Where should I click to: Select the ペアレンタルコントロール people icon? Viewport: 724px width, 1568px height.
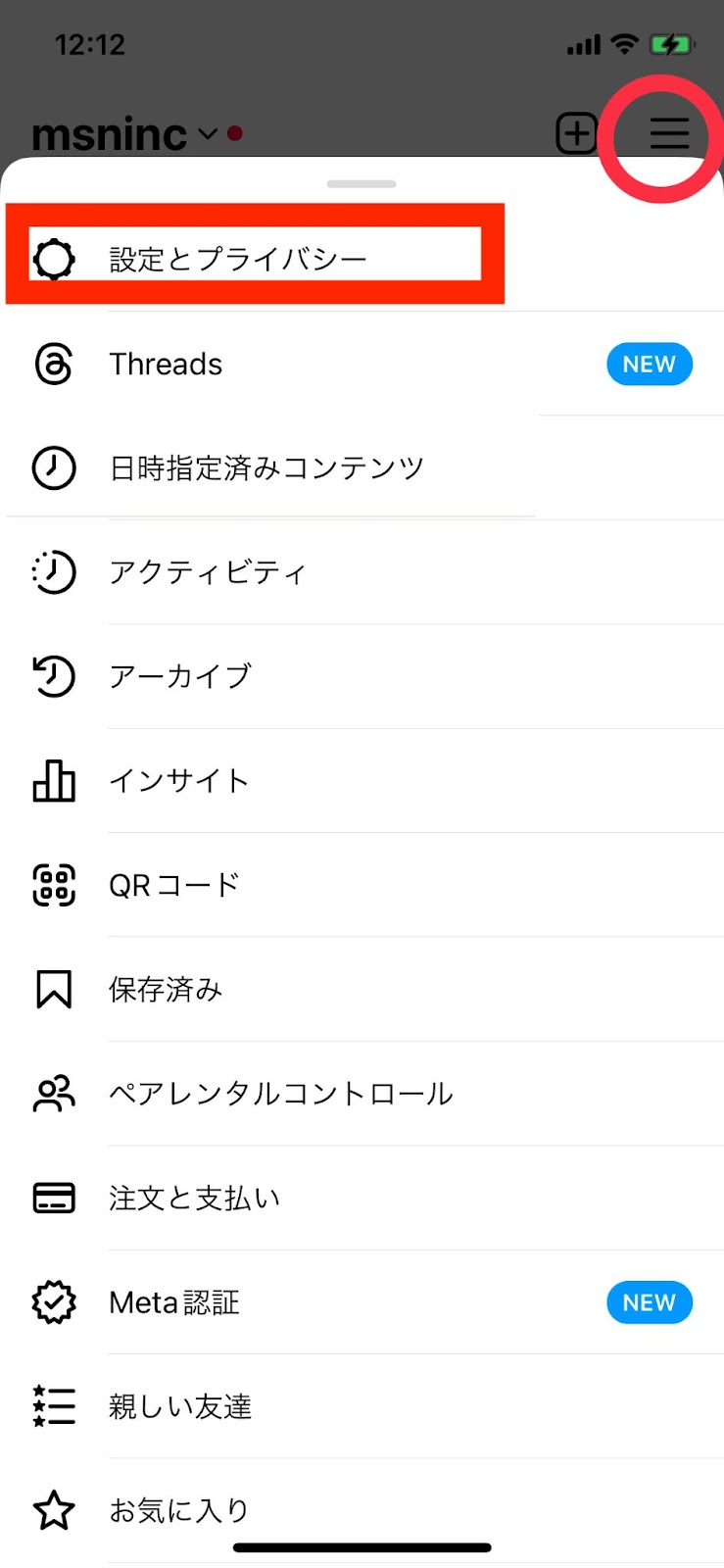[x=54, y=1094]
